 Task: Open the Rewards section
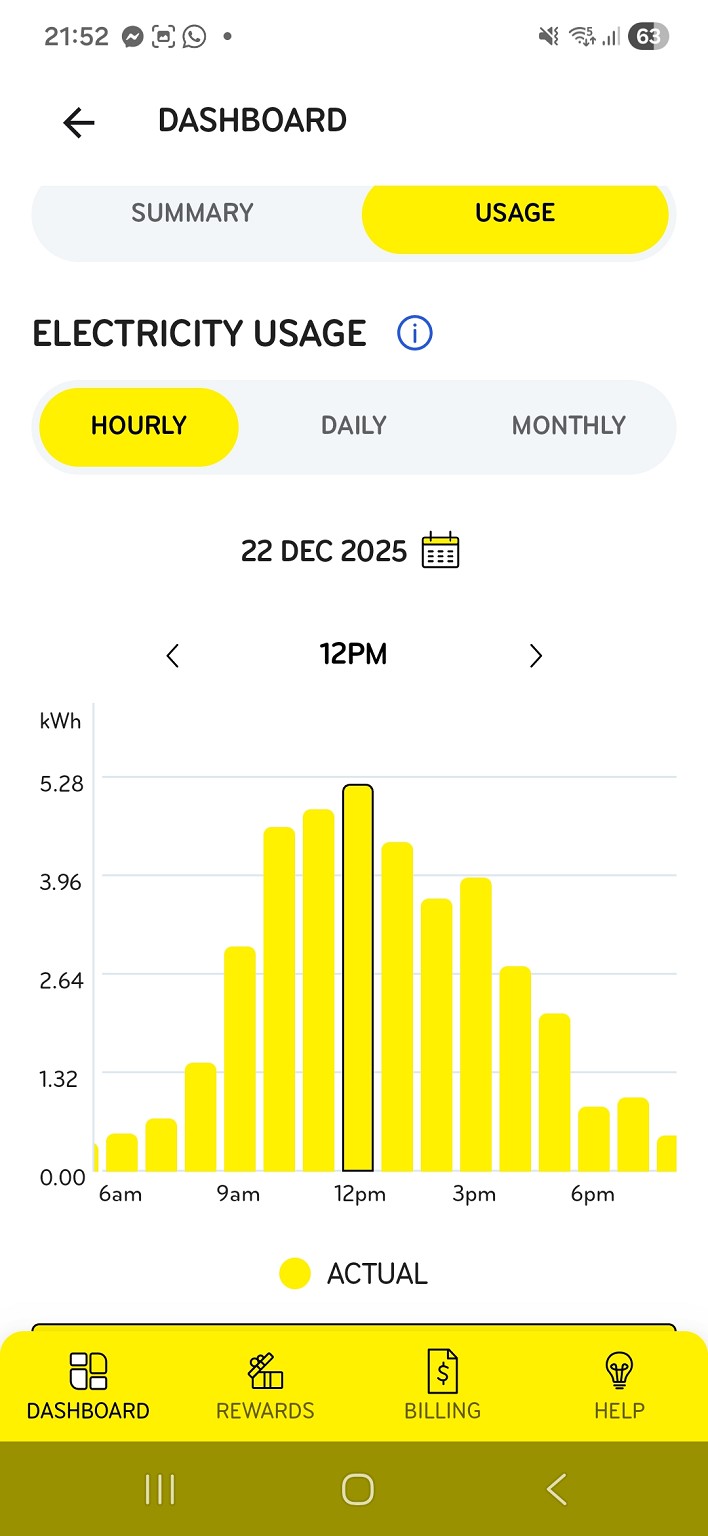pyautogui.click(x=265, y=1386)
